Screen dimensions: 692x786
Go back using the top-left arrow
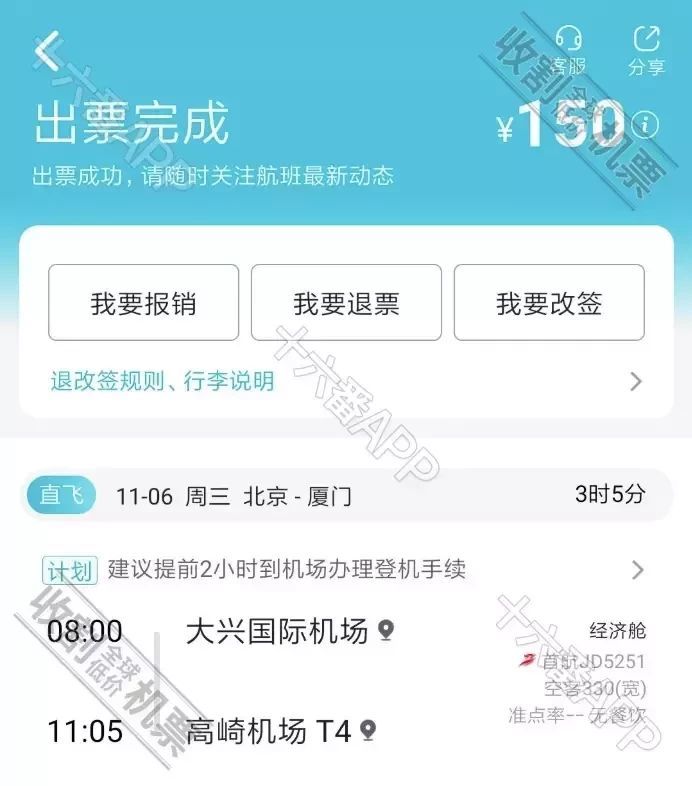tap(46, 51)
